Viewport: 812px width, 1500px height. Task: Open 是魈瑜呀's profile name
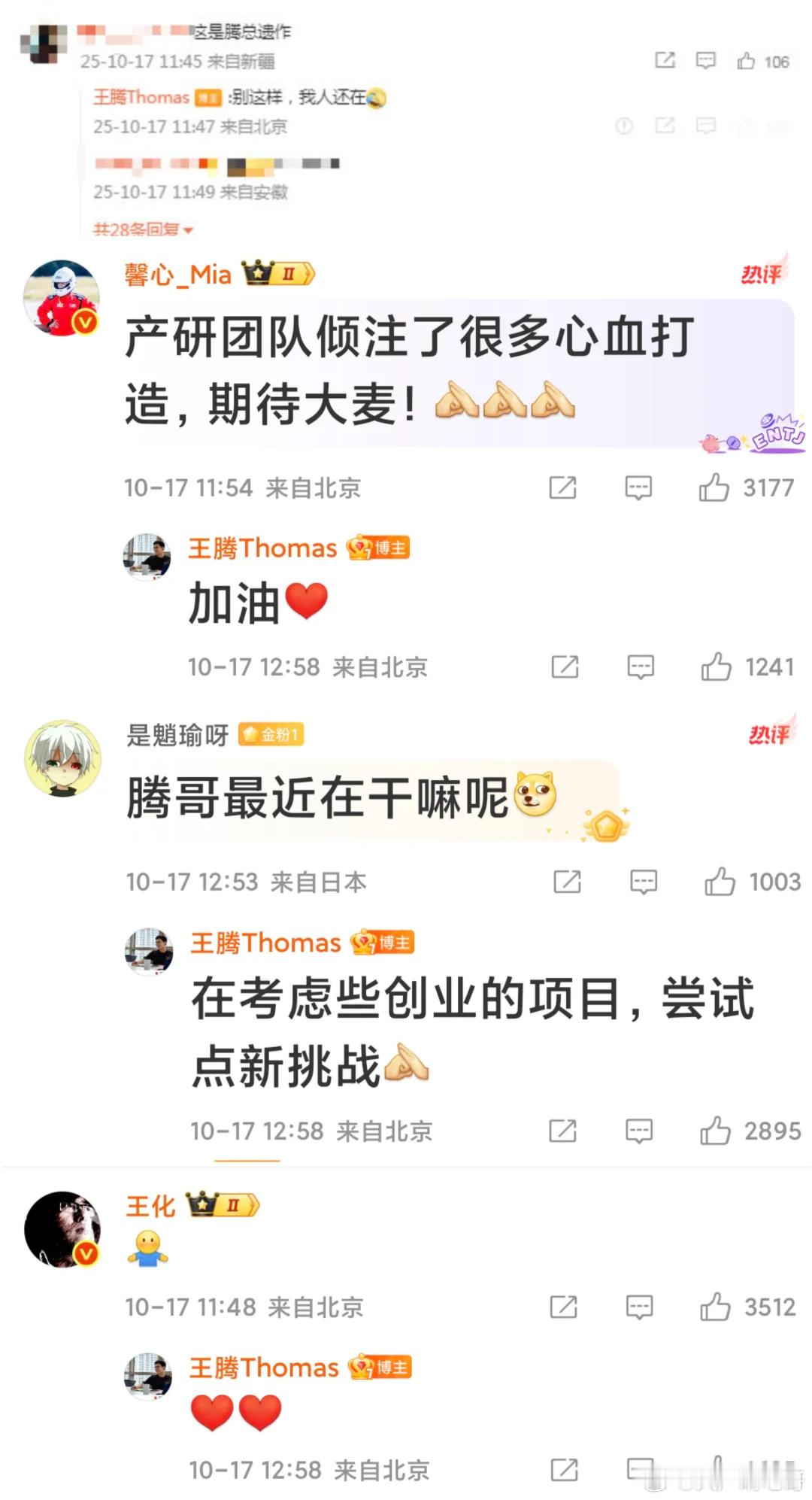(x=177, y=734)
